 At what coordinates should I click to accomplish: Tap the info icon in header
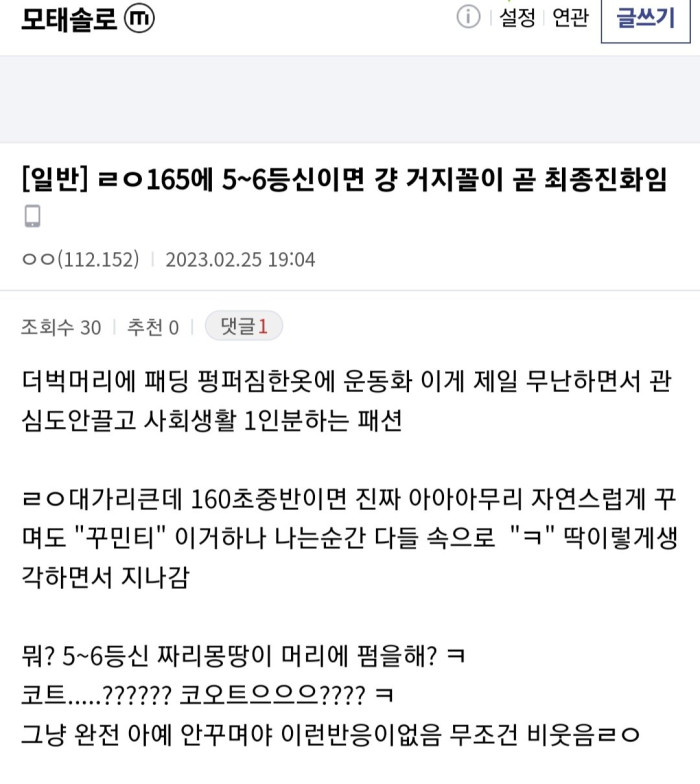(468, 18)
